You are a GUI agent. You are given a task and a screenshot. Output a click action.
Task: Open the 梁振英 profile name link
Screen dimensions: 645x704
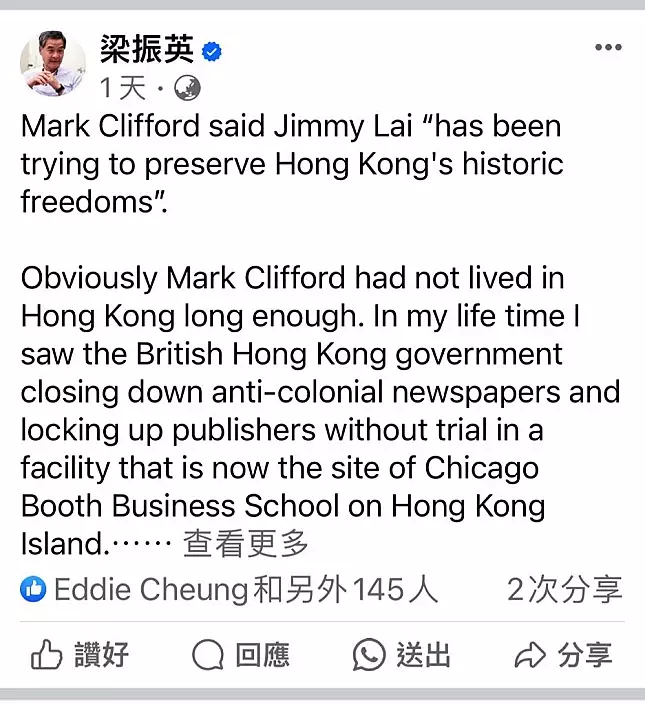pos(146,48)
